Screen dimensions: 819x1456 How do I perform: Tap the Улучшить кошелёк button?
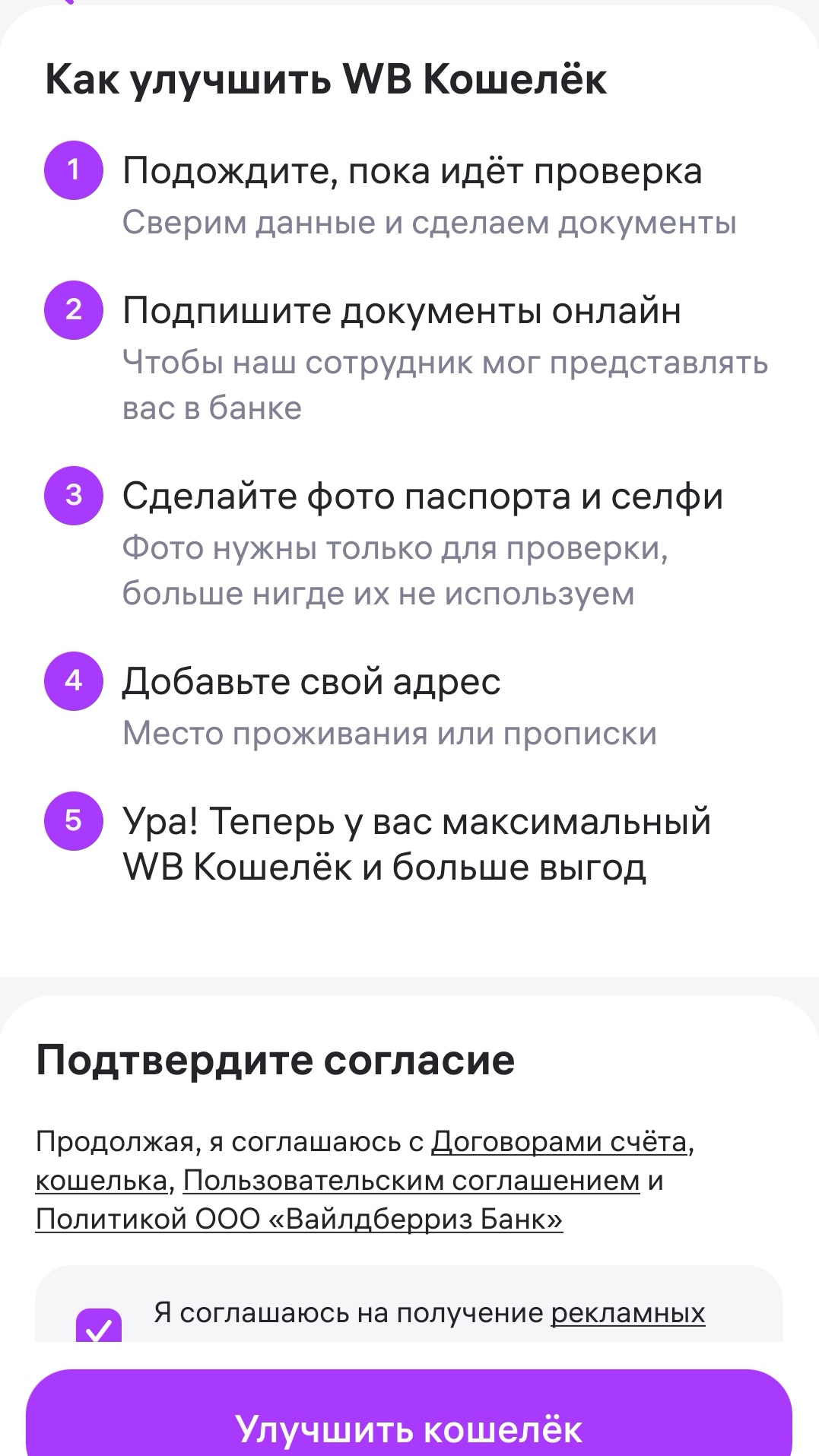point(409,1422)
